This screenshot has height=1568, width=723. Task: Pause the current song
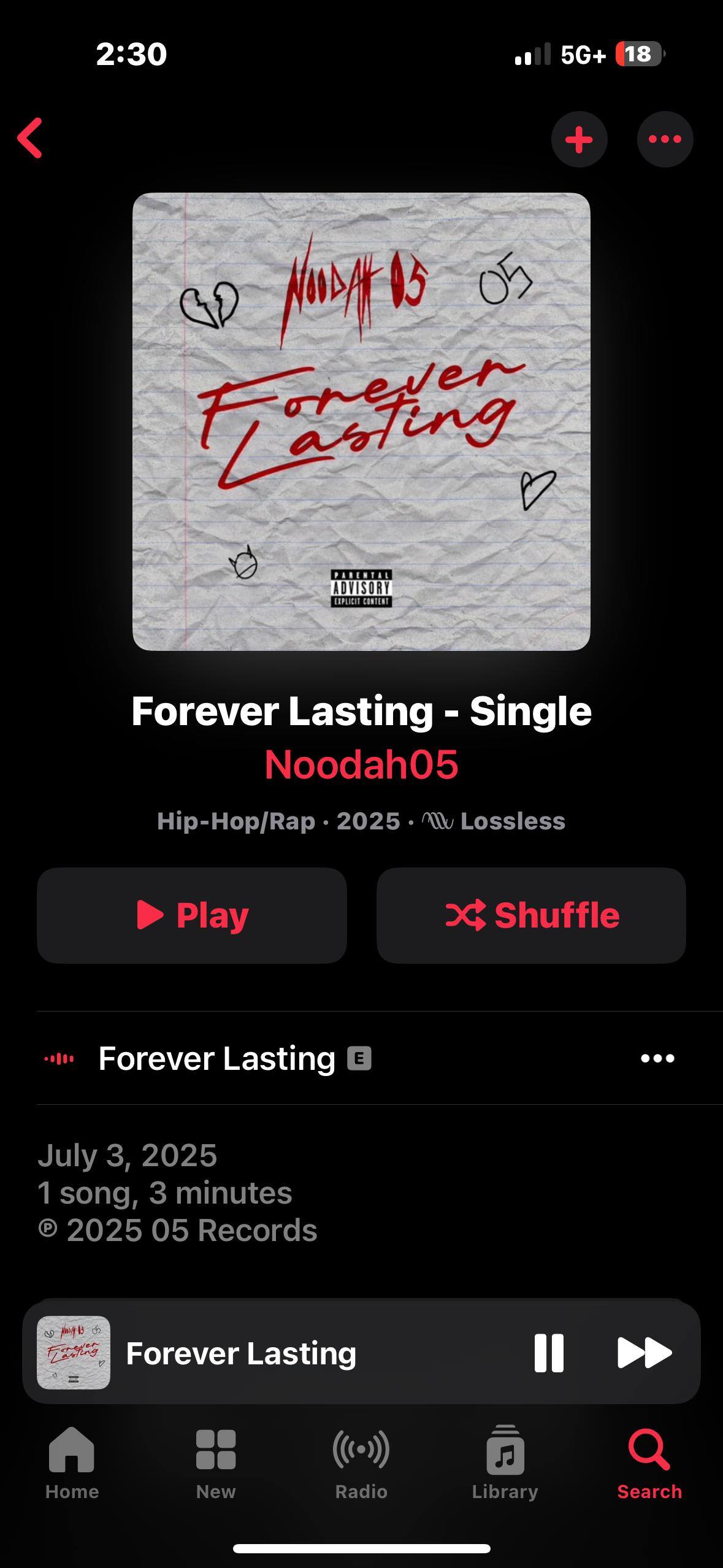[549, 1353]
